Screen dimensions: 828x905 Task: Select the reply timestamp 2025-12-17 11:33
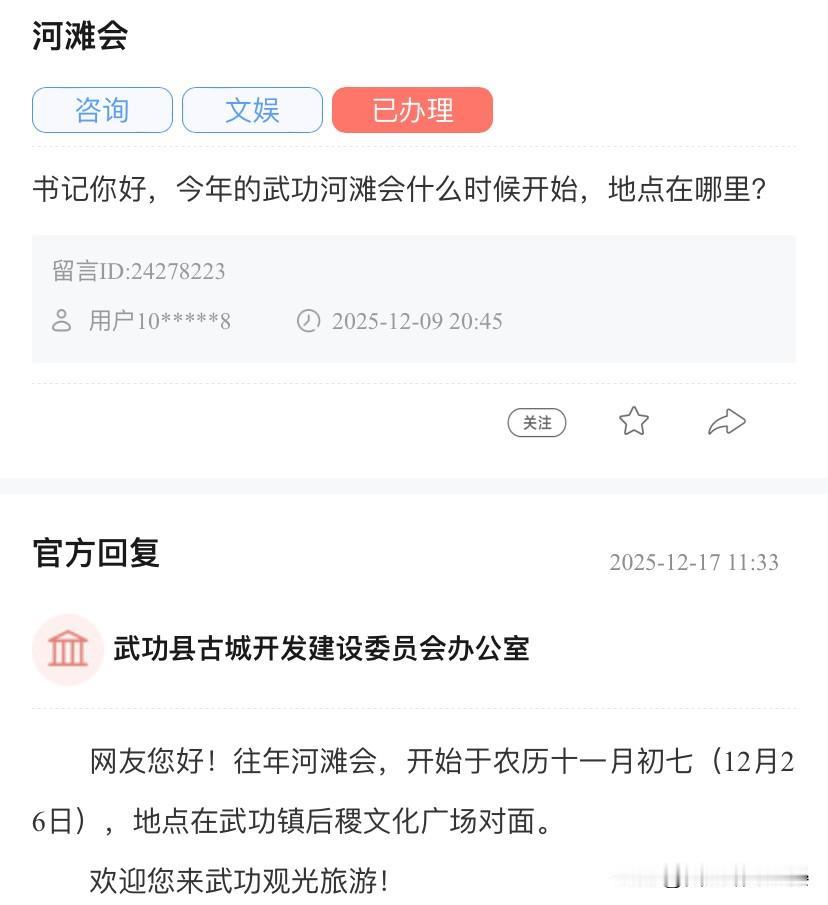coord(694,562)
